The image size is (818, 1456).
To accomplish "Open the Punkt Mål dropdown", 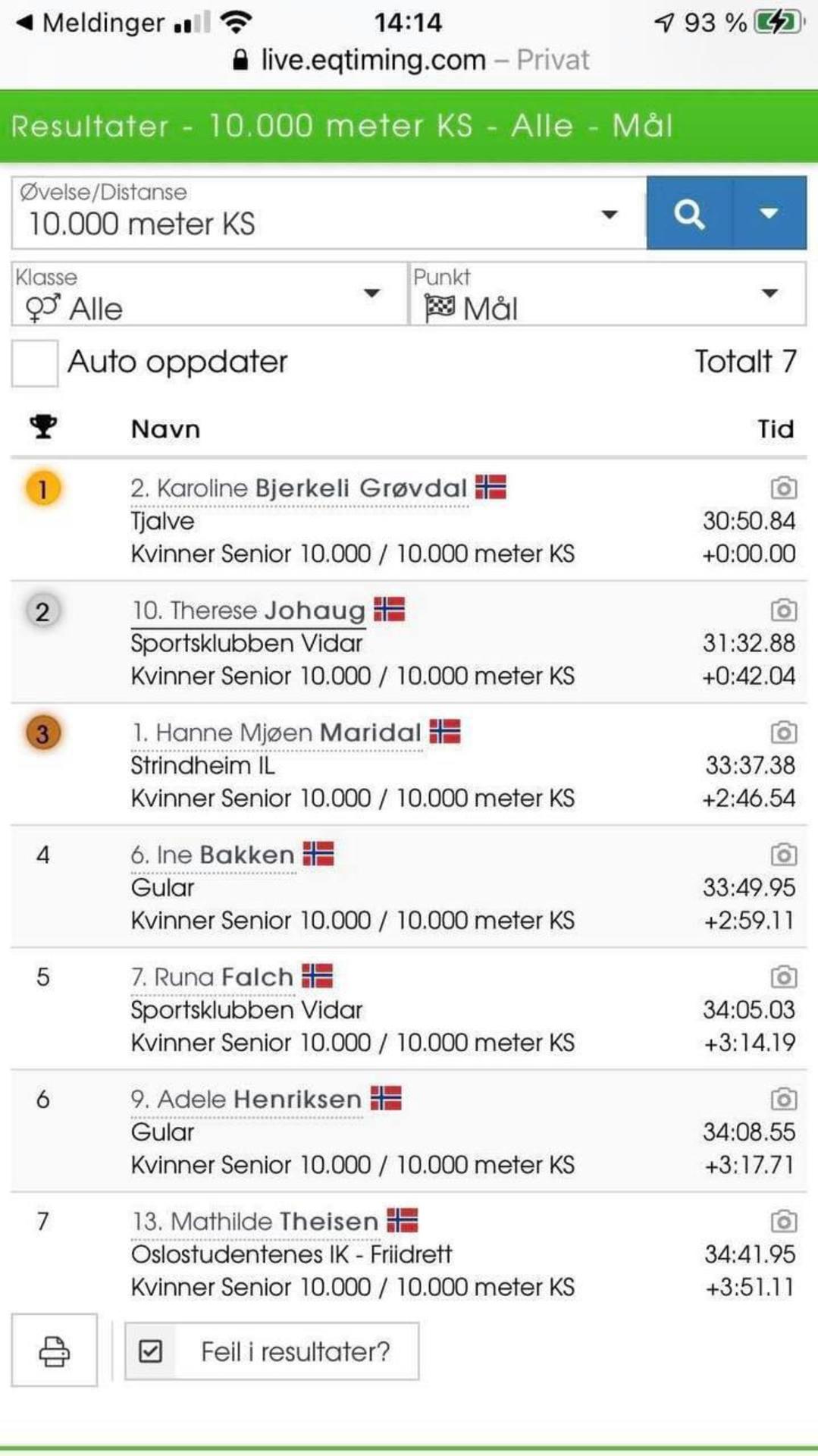I will [x=607, y=294].
